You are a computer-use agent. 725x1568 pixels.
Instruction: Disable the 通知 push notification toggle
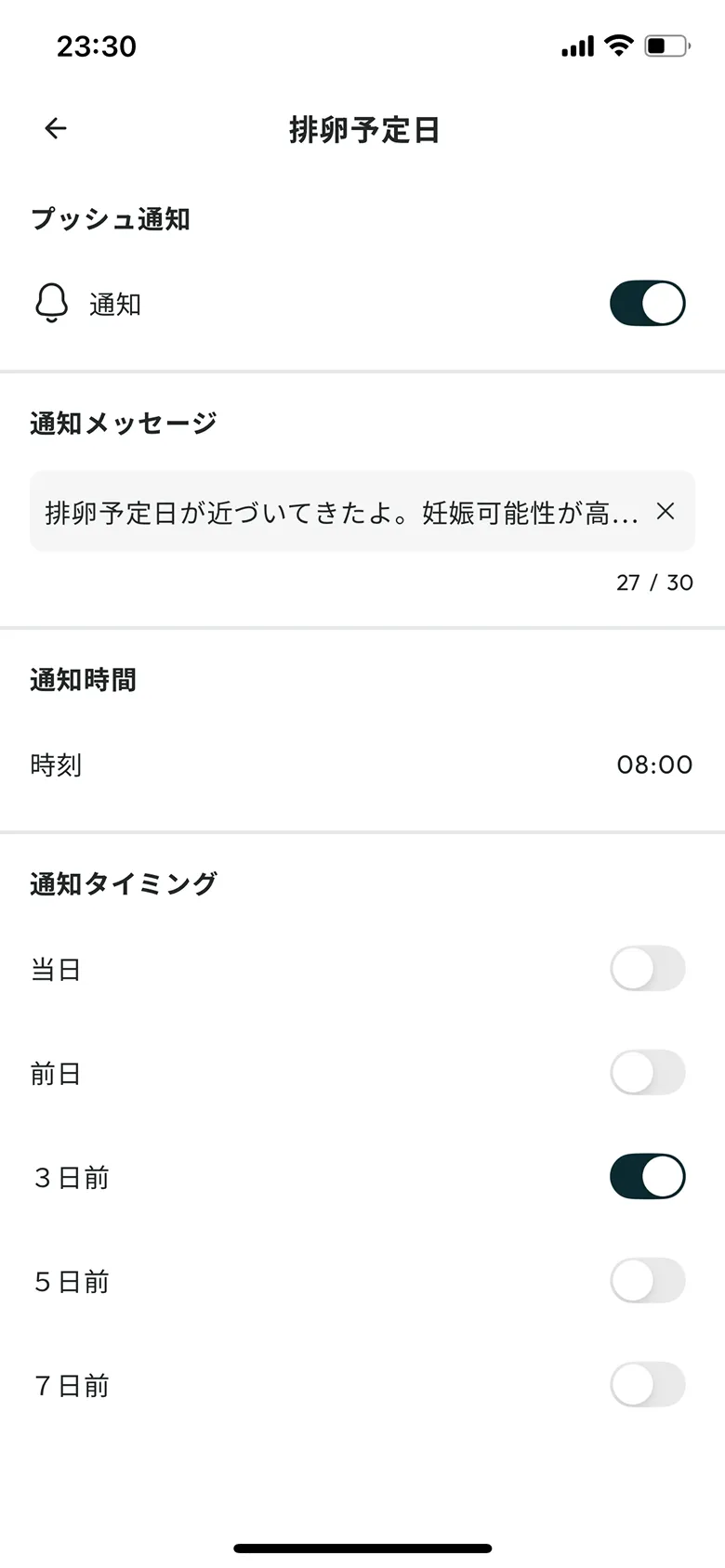tap(647, 303)
